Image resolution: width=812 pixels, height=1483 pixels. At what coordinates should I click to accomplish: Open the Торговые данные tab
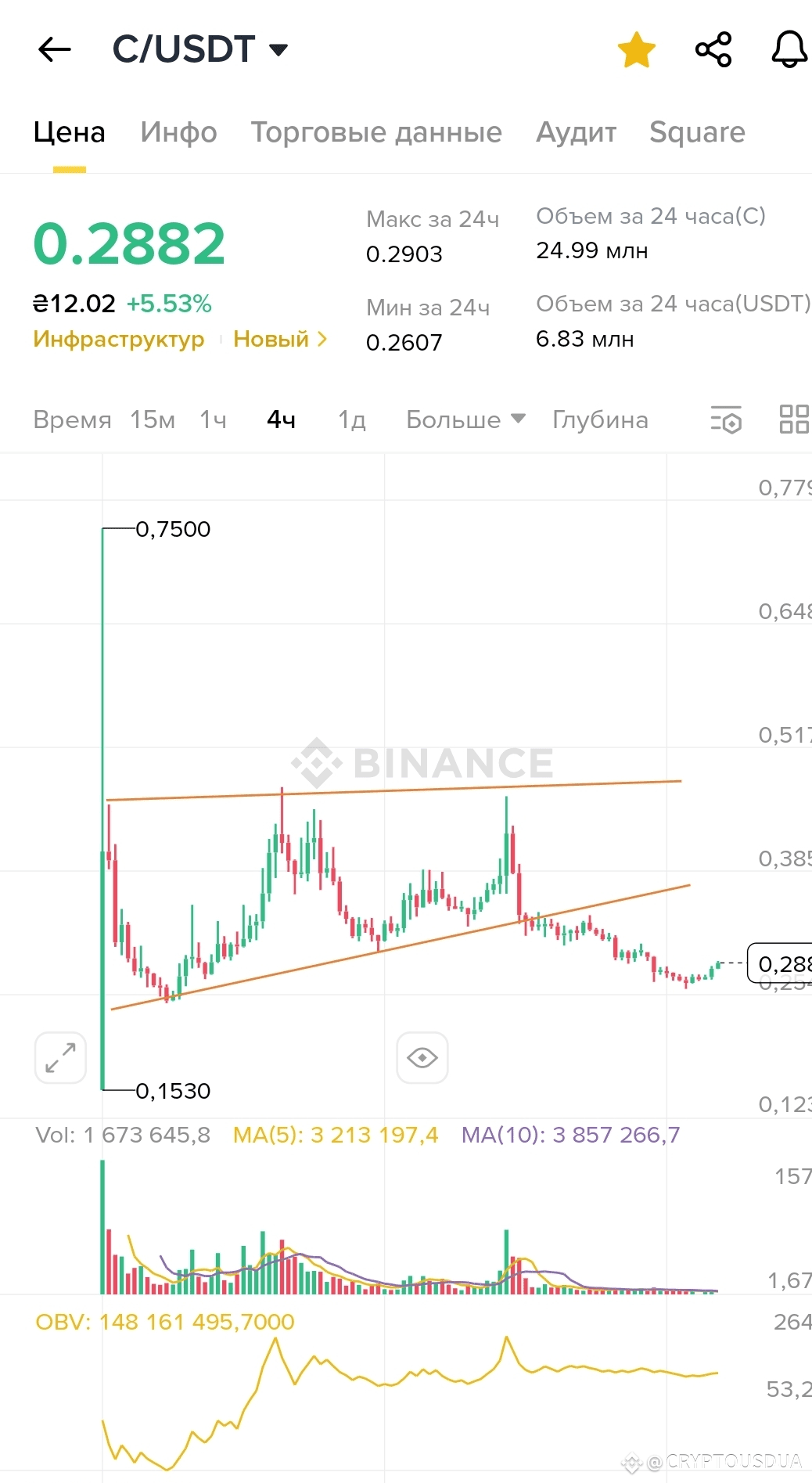coord(376,132)
